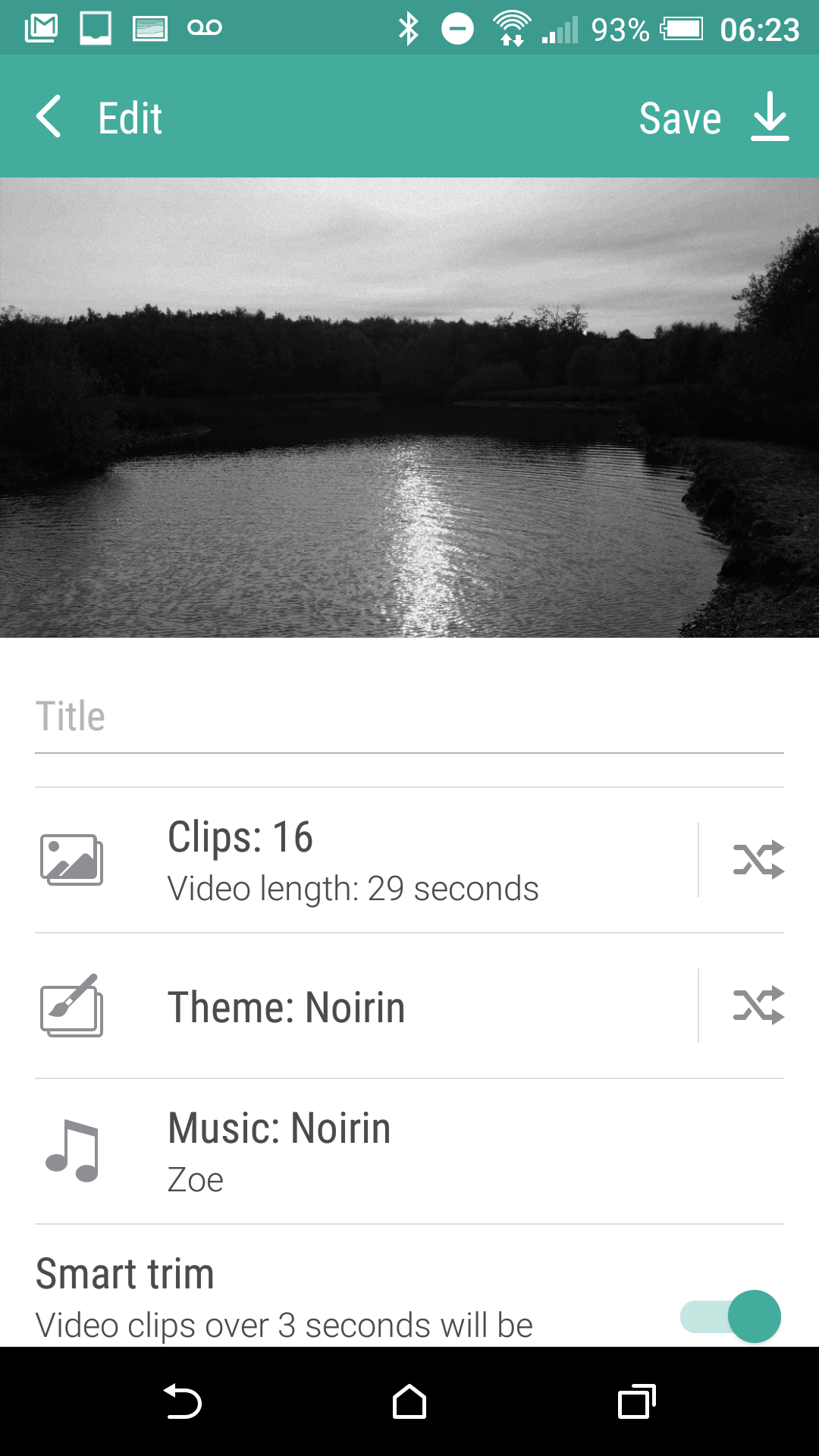Tap the system home button

point(409,1401)
